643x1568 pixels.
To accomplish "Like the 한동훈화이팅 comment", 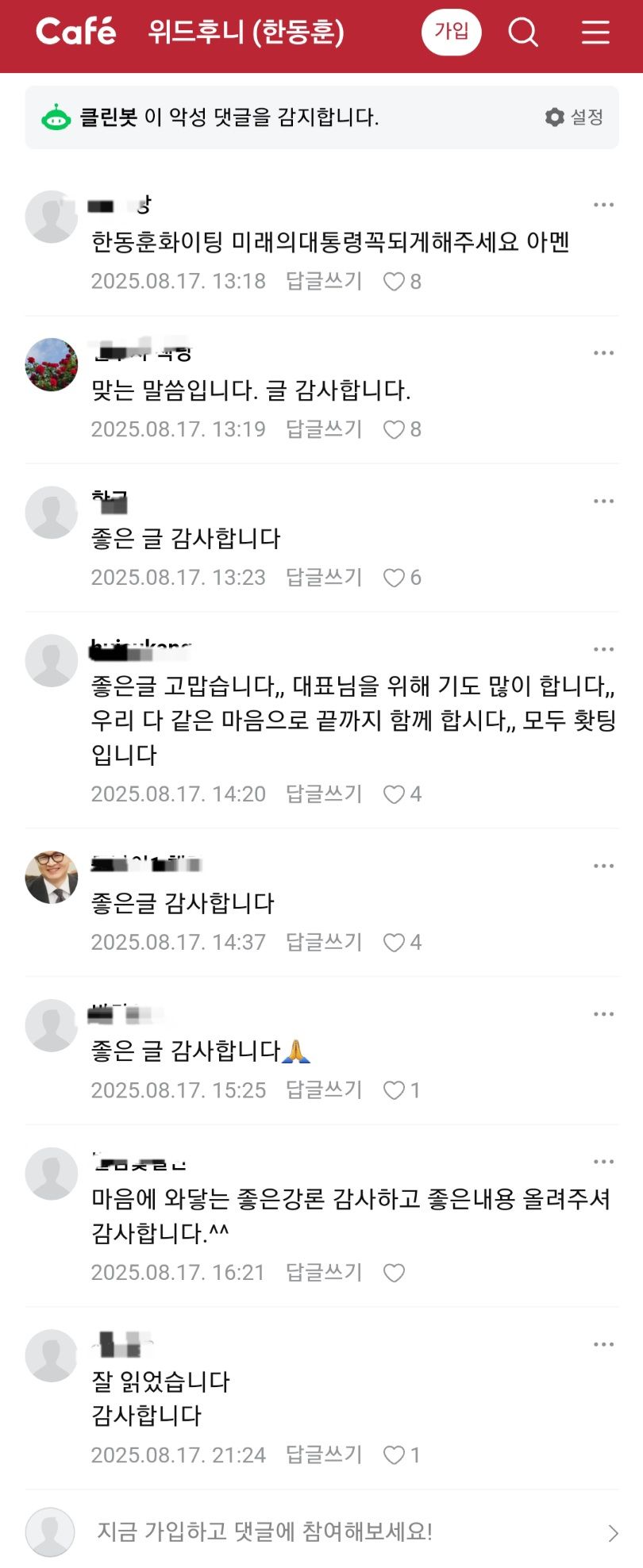I will click(395, 282).
